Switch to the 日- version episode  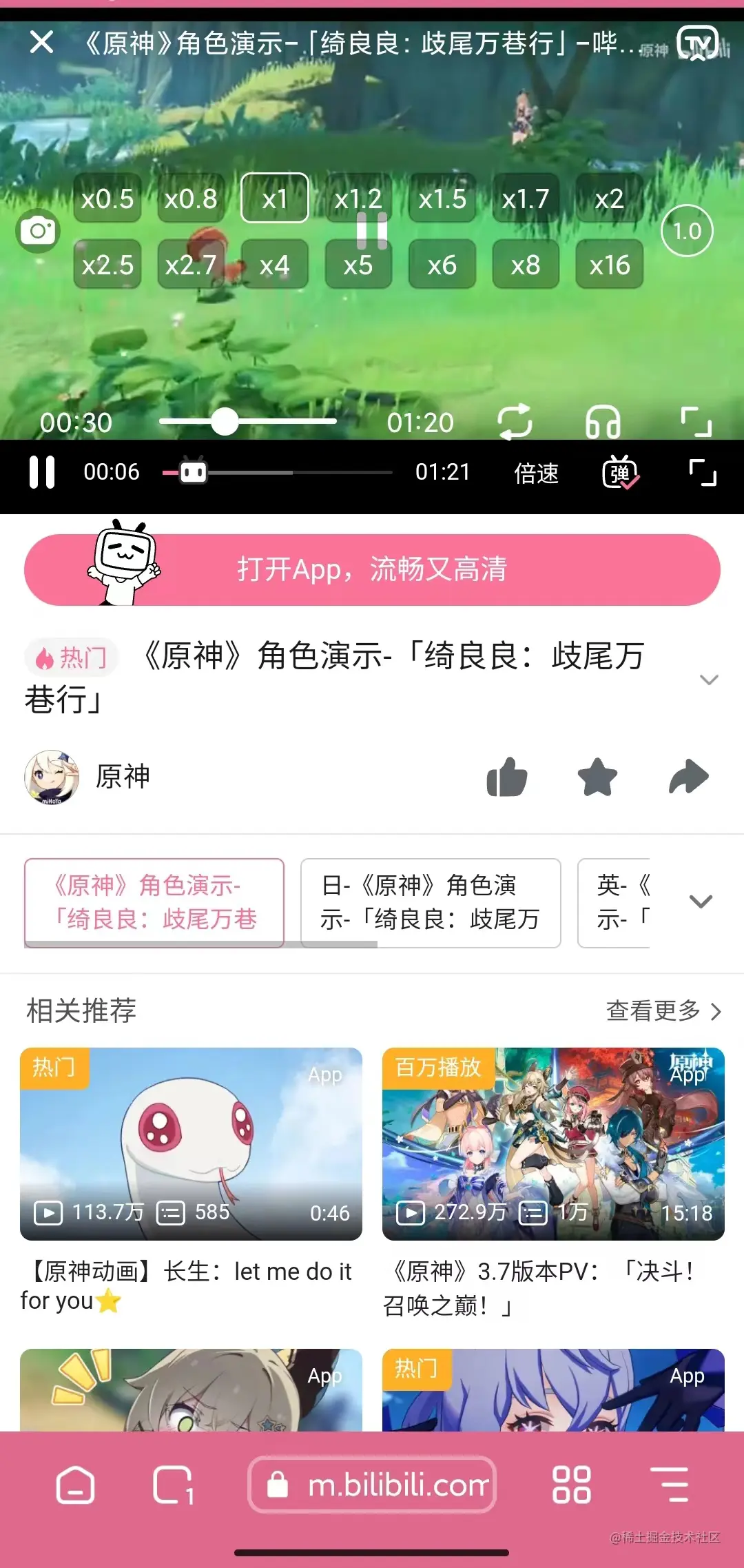[x=431, y=902]
